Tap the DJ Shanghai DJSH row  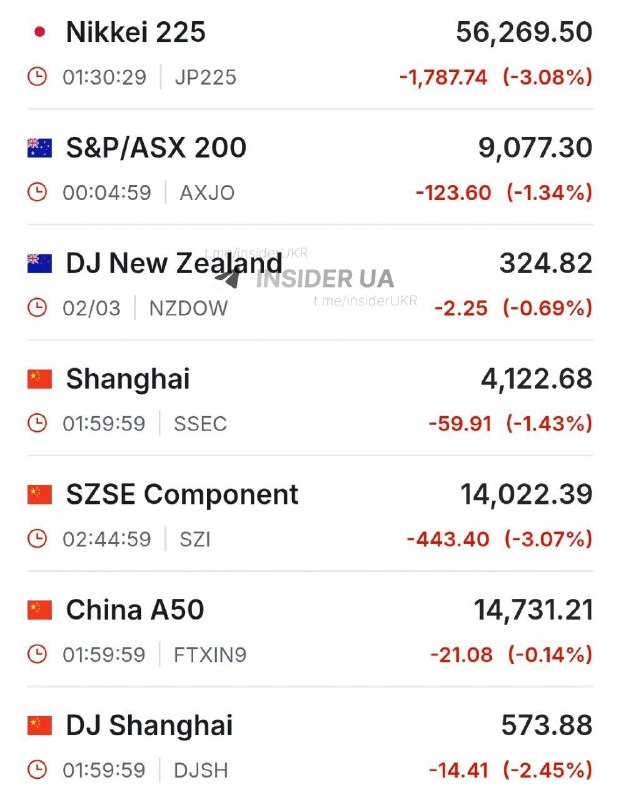click(x=149, y=725)
